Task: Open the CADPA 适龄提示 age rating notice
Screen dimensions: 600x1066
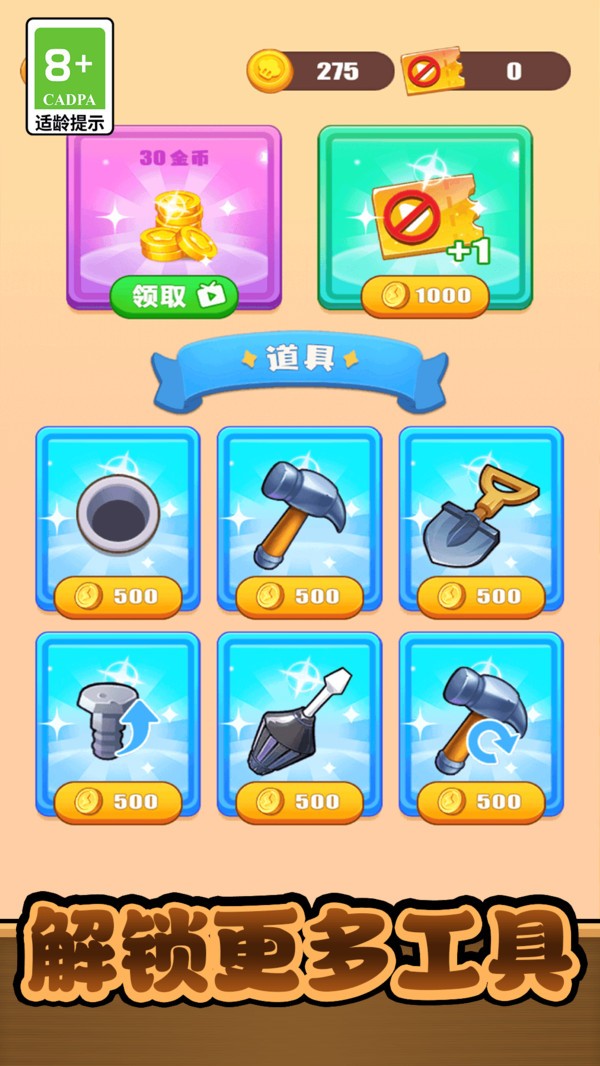Action: click(x=69, y=76)
